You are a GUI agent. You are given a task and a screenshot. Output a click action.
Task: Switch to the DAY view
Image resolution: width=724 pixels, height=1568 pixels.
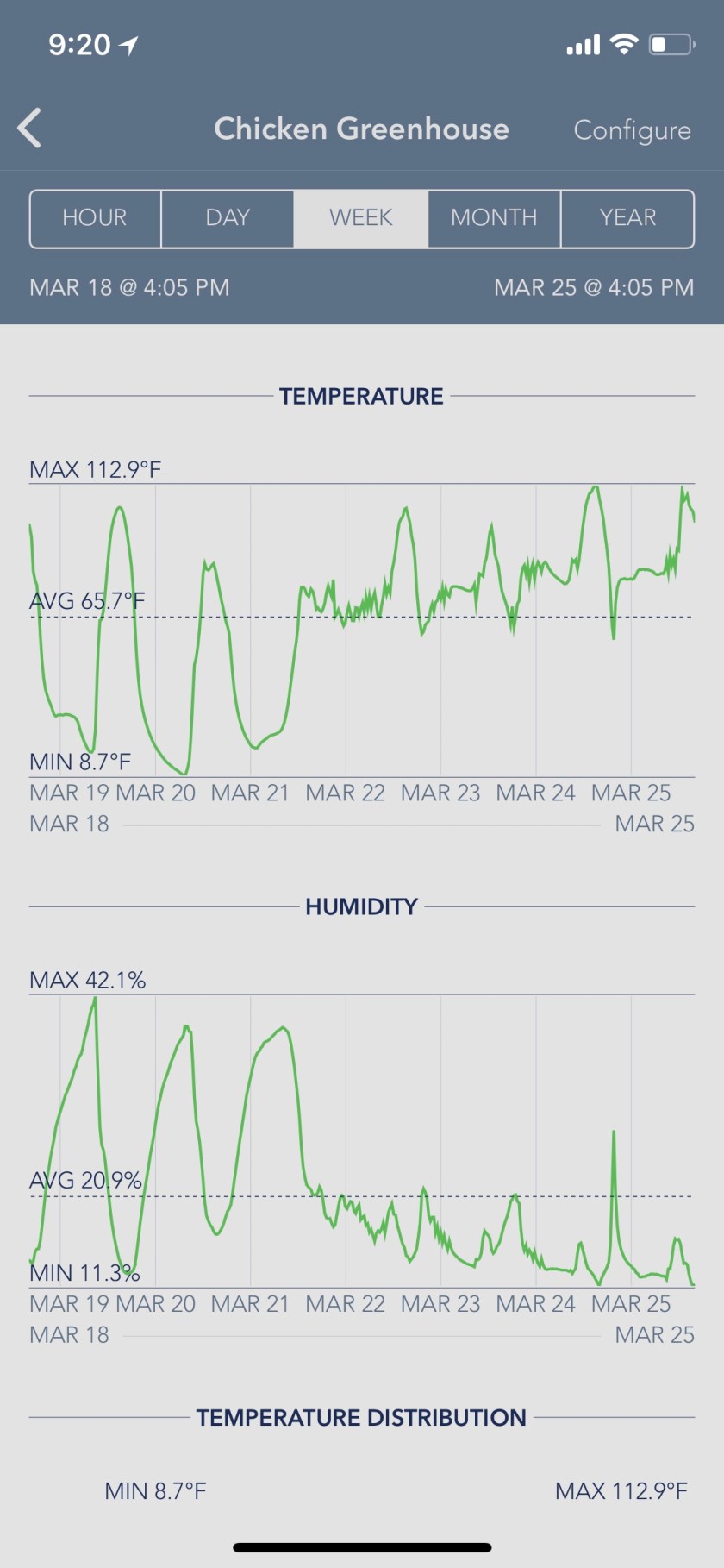(228, 218)
